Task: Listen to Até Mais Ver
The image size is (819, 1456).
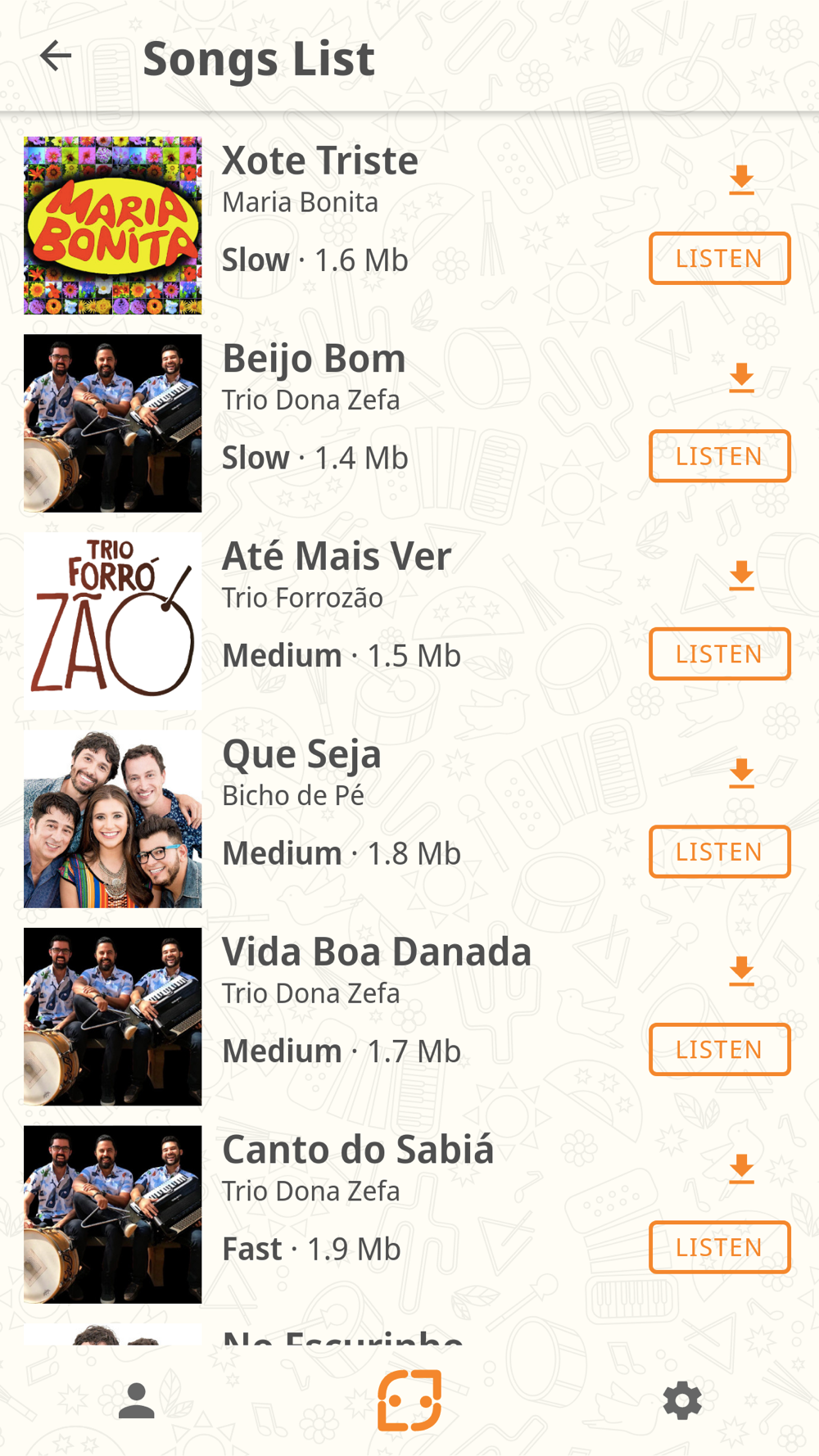Action: coord(719,654)
